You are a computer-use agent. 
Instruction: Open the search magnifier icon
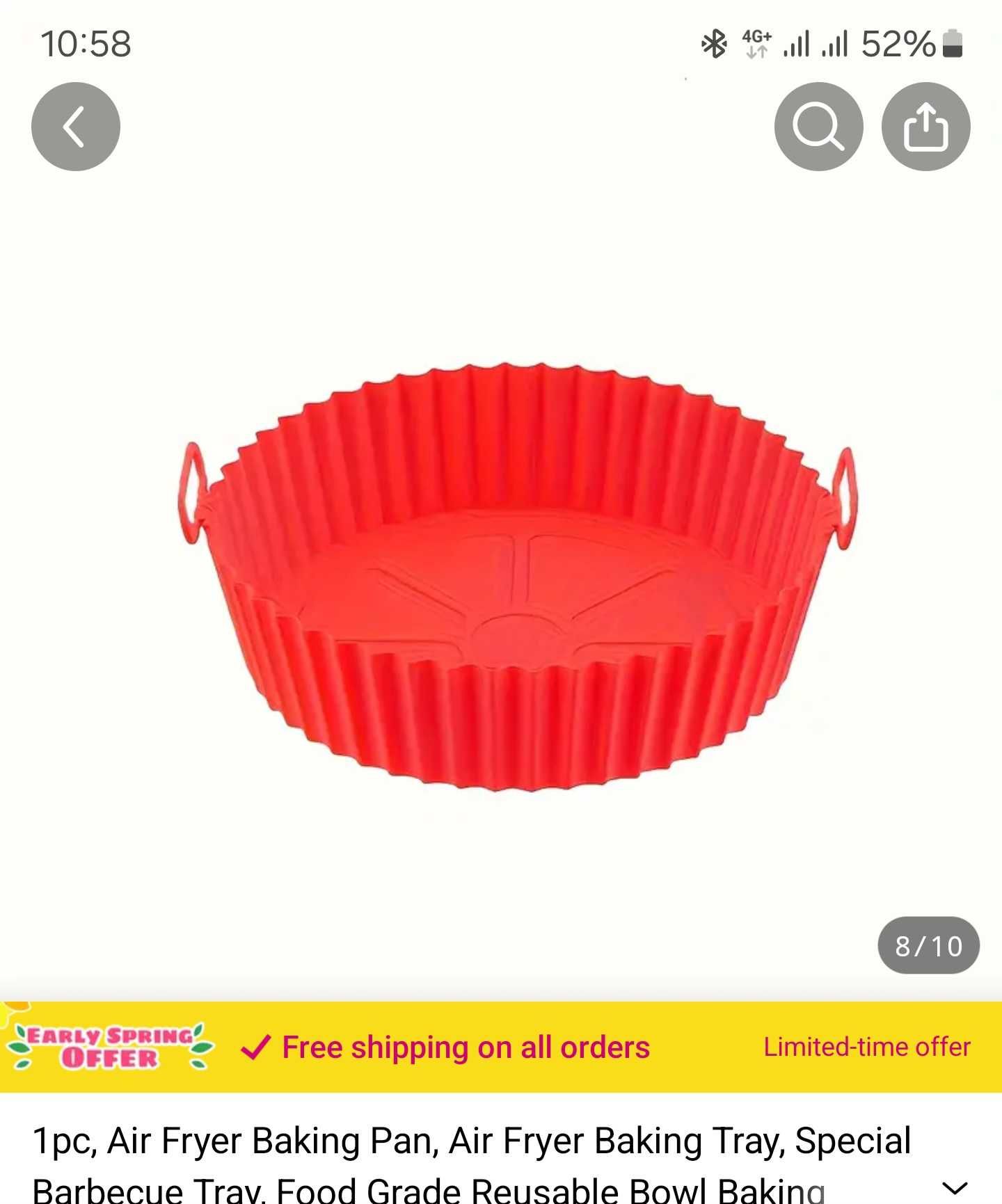click(x=818, y=127)
